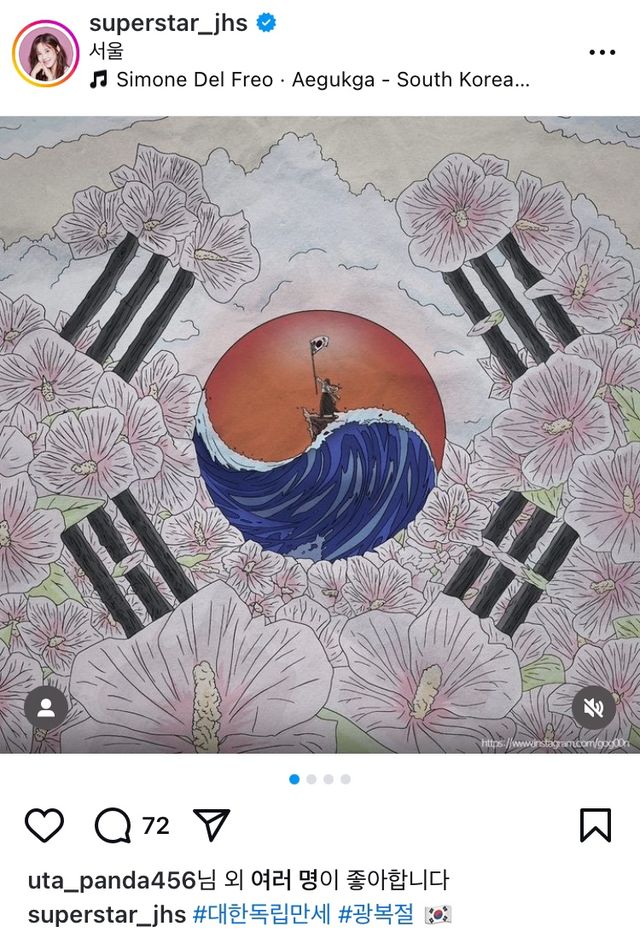
Task: Like this post with the heart
Action: [44, 825]
